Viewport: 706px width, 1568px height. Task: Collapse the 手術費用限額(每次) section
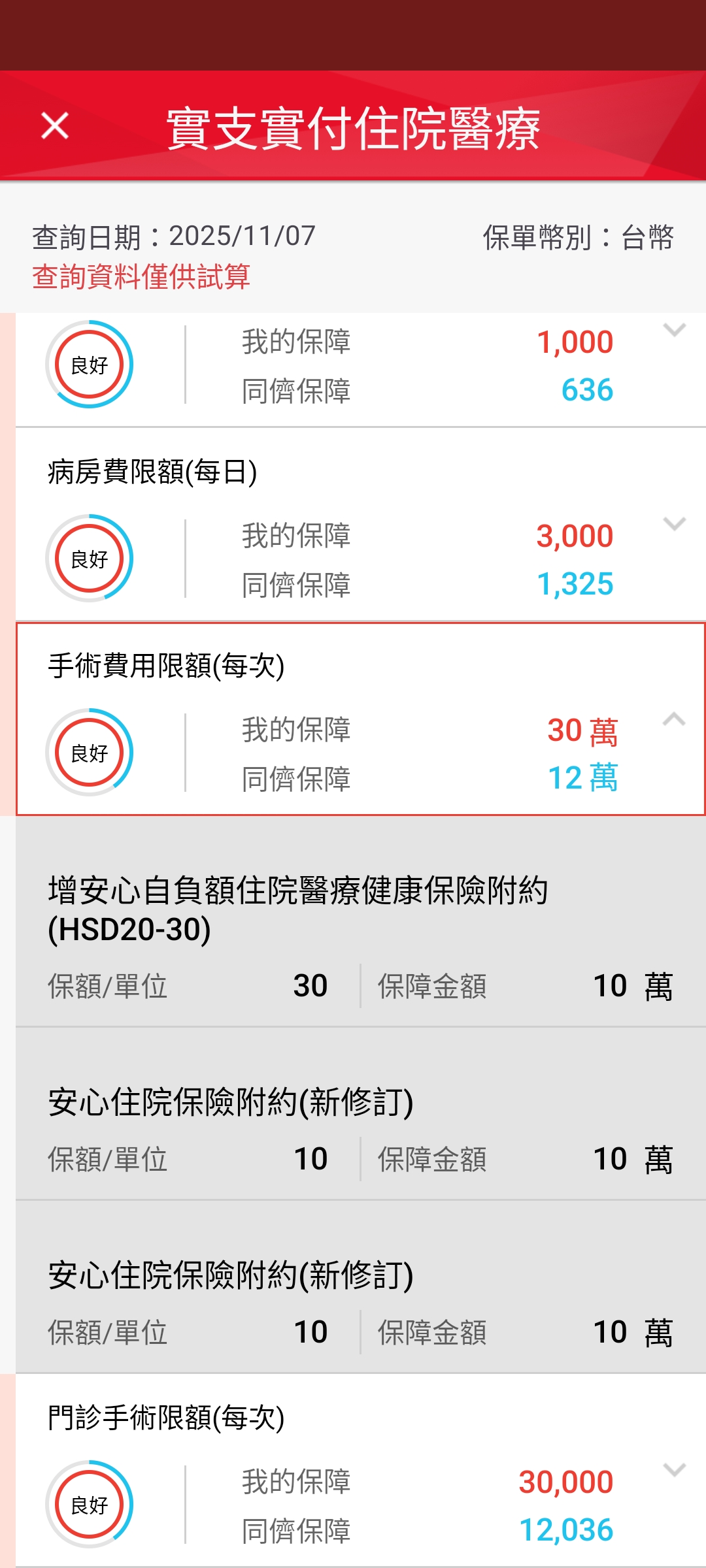coord(674,719)
